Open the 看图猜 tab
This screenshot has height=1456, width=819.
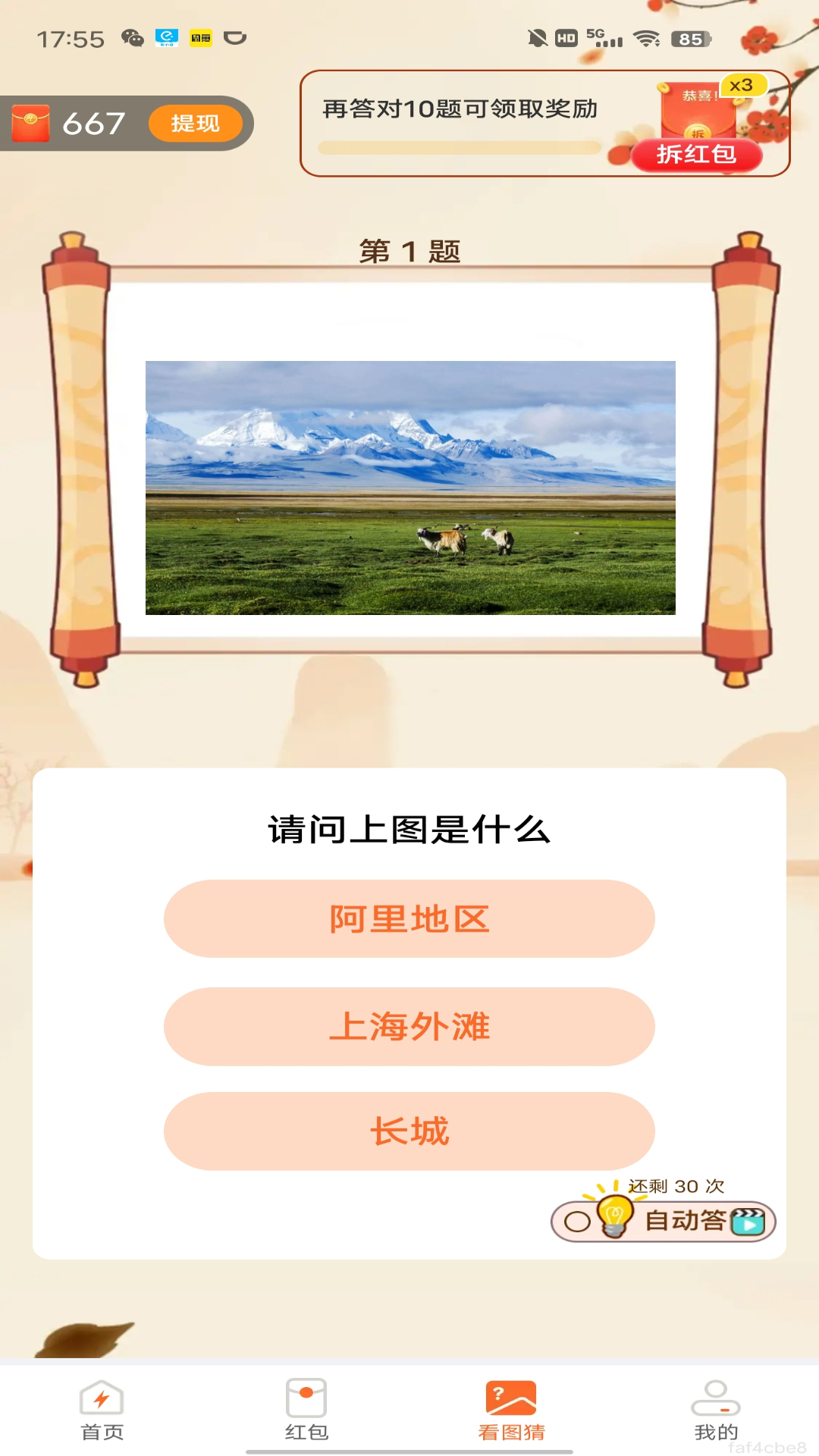pos(511,1410)
